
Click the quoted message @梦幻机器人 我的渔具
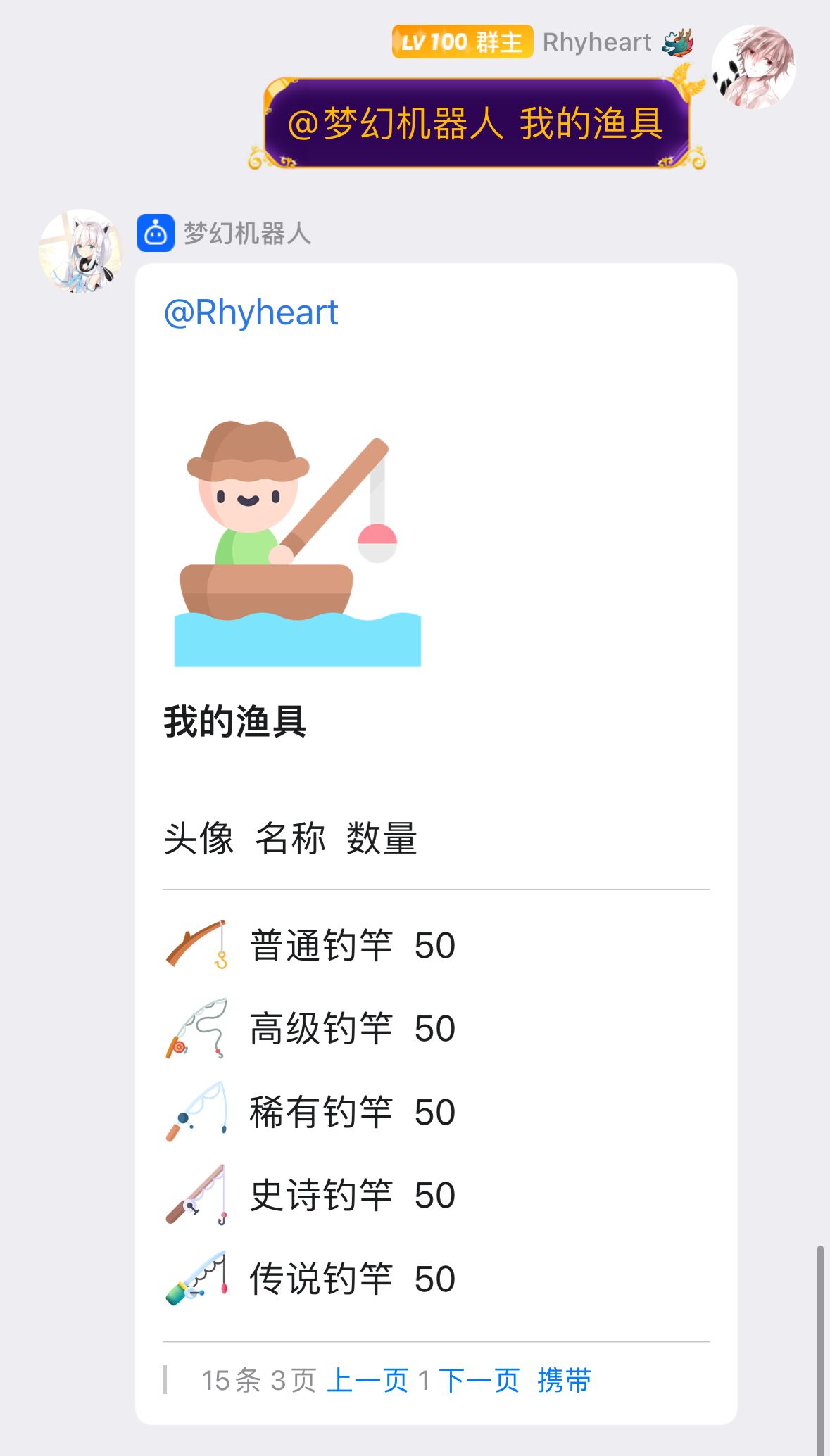pos(477,125)
